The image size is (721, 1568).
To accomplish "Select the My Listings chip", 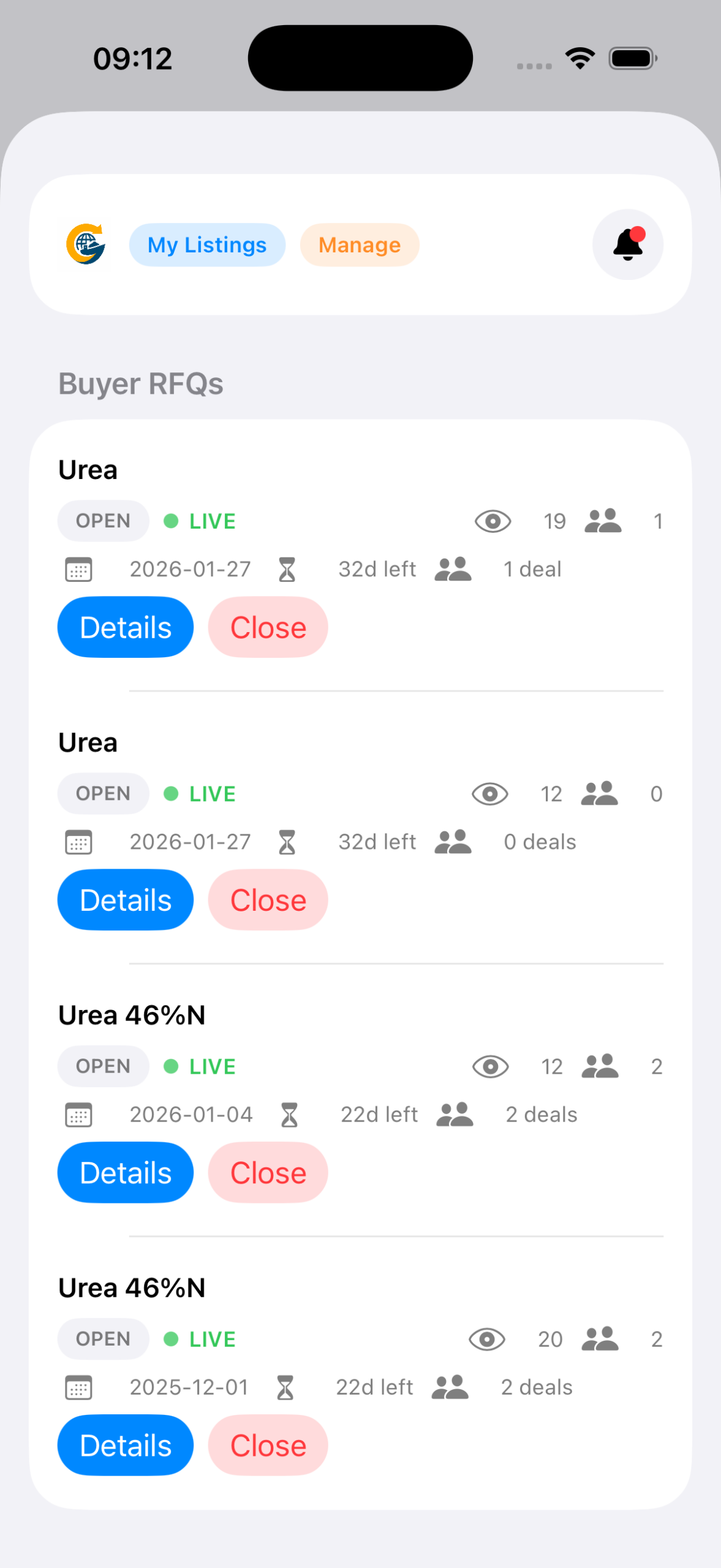I will 207,245.
